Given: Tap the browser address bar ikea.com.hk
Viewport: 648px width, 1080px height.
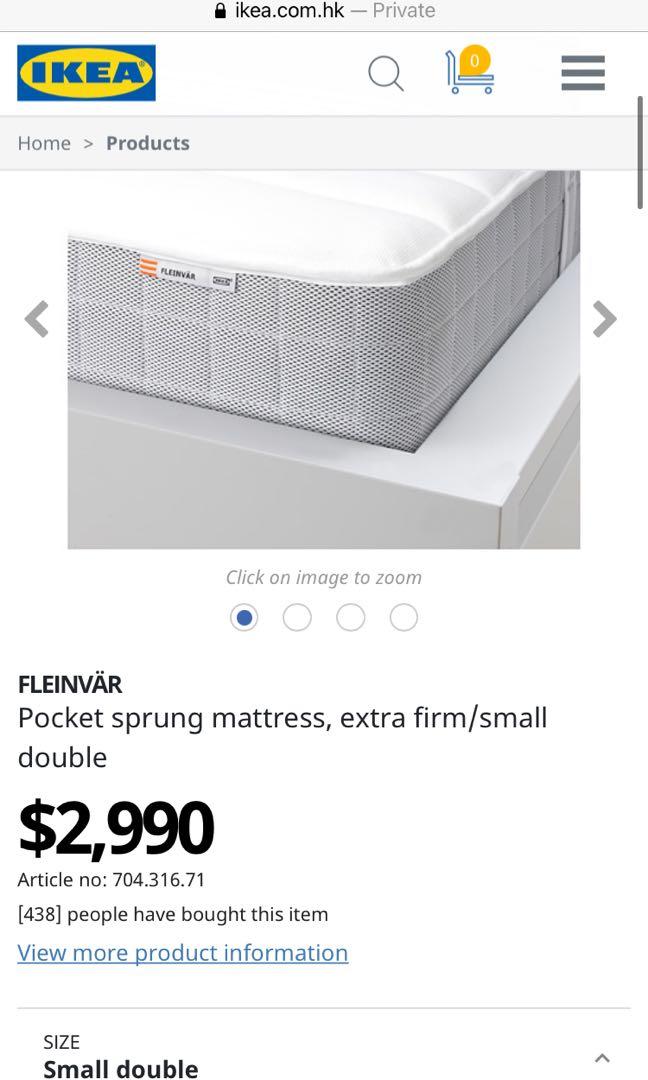Looking at the screenshot, I should [324, 11].
